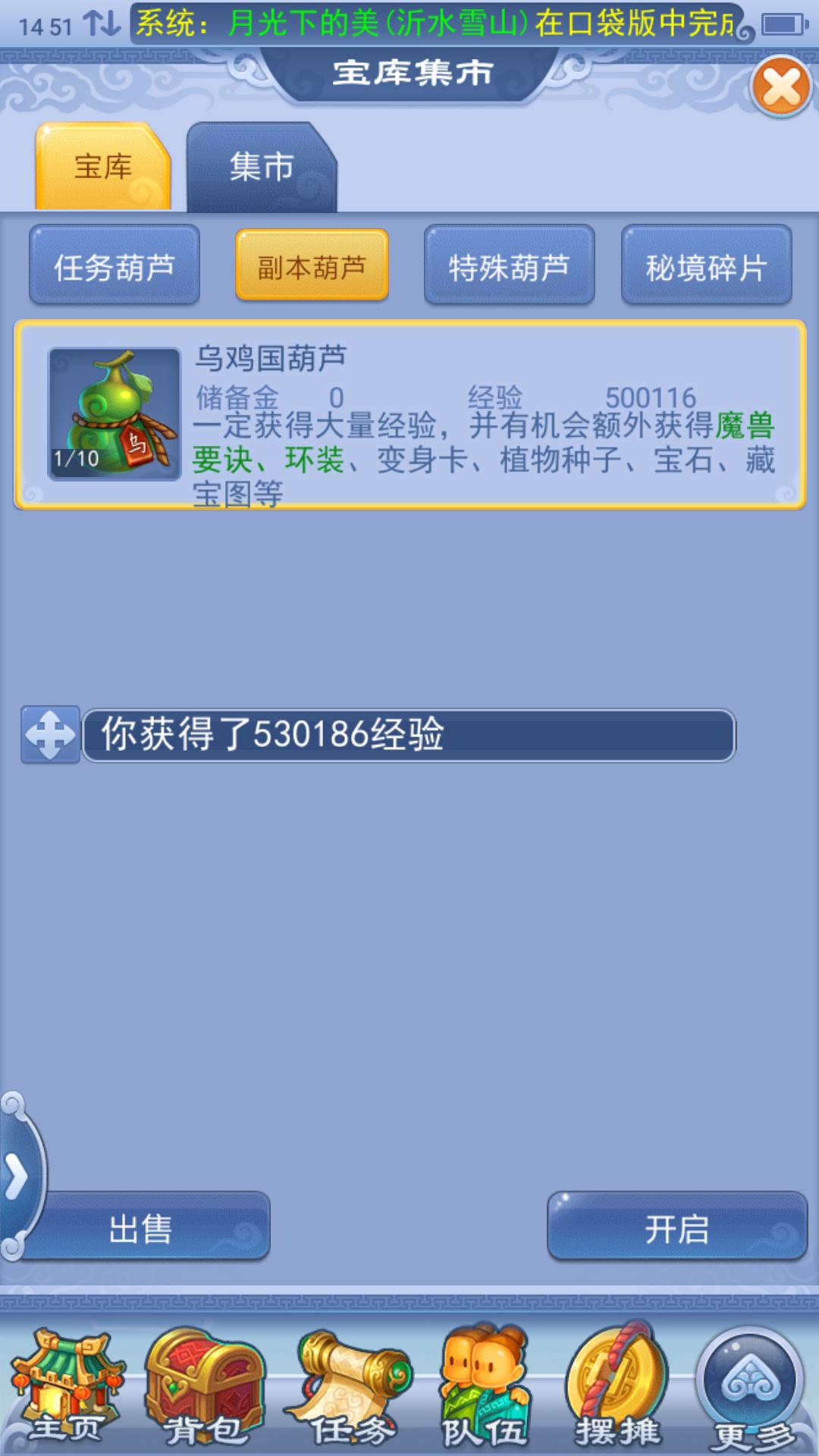Switch to the 宝库 tab

pos(103,167)
